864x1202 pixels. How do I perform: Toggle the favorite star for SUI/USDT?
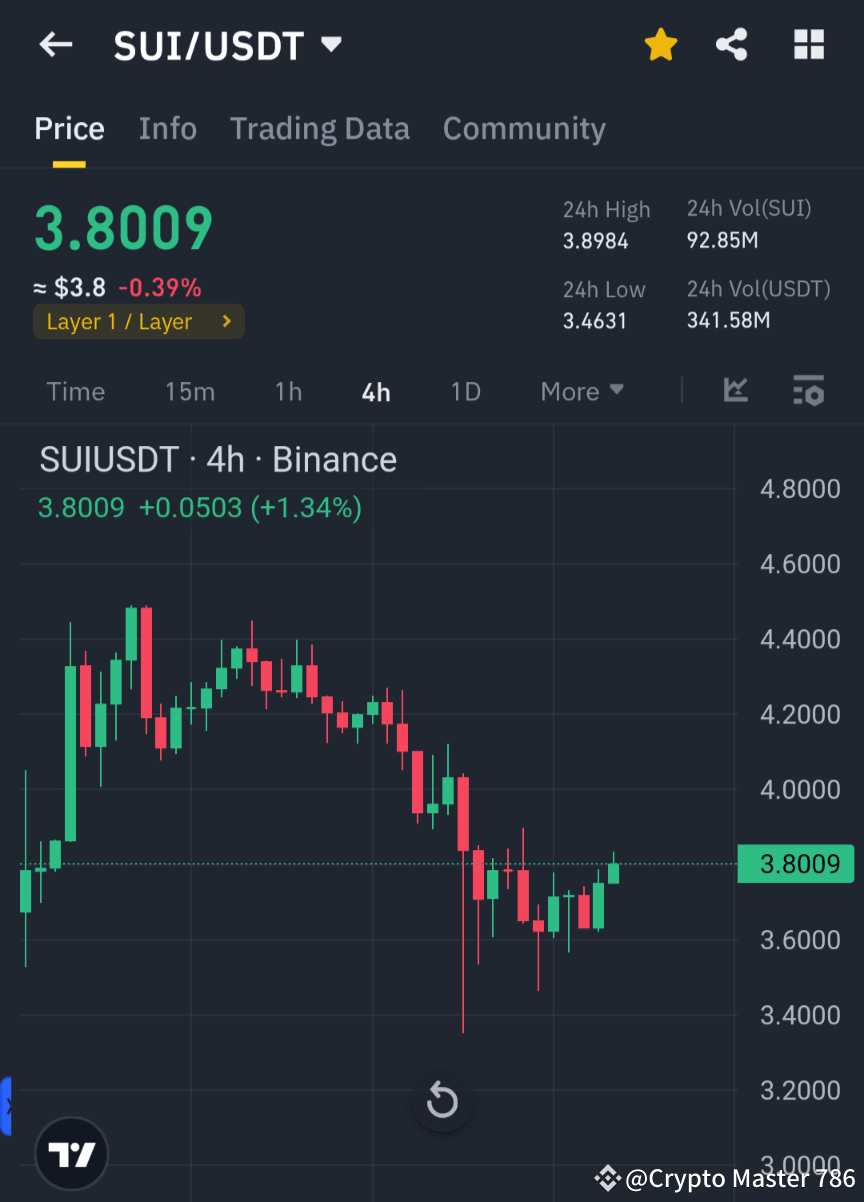[661, 44]
